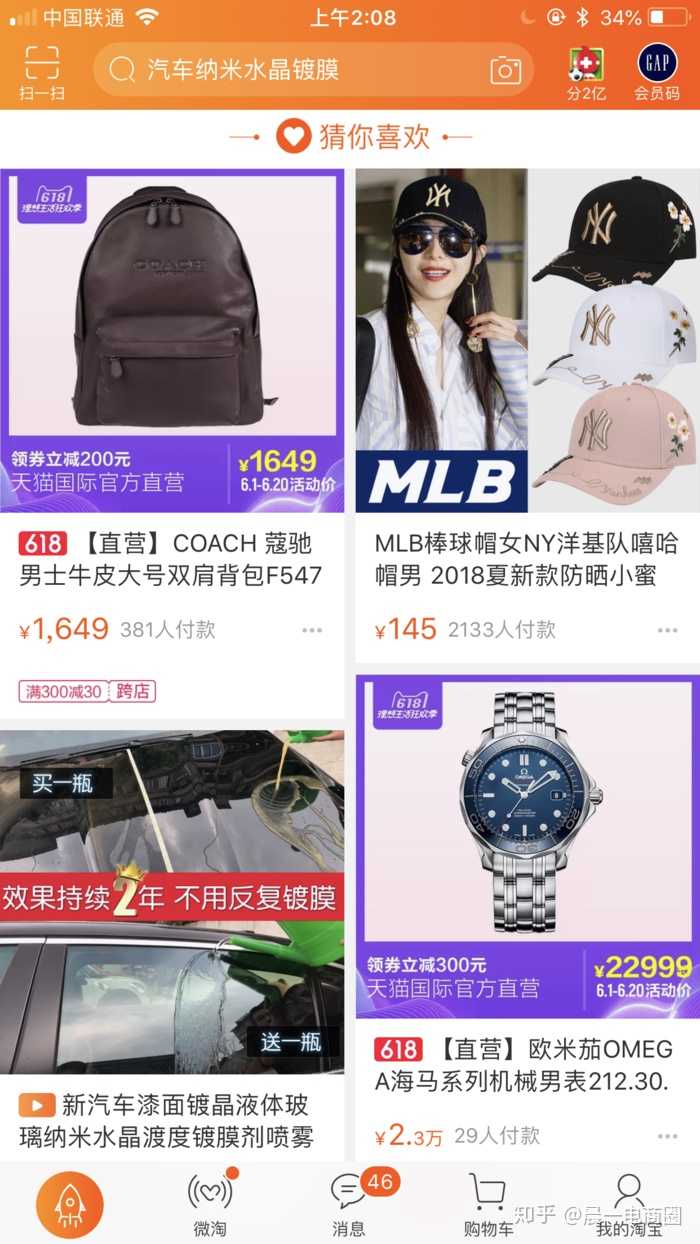This screenshot has height=1244, width=700.
Task: Open more options on the OMEGA watch card
Action: coord(667,1137)
